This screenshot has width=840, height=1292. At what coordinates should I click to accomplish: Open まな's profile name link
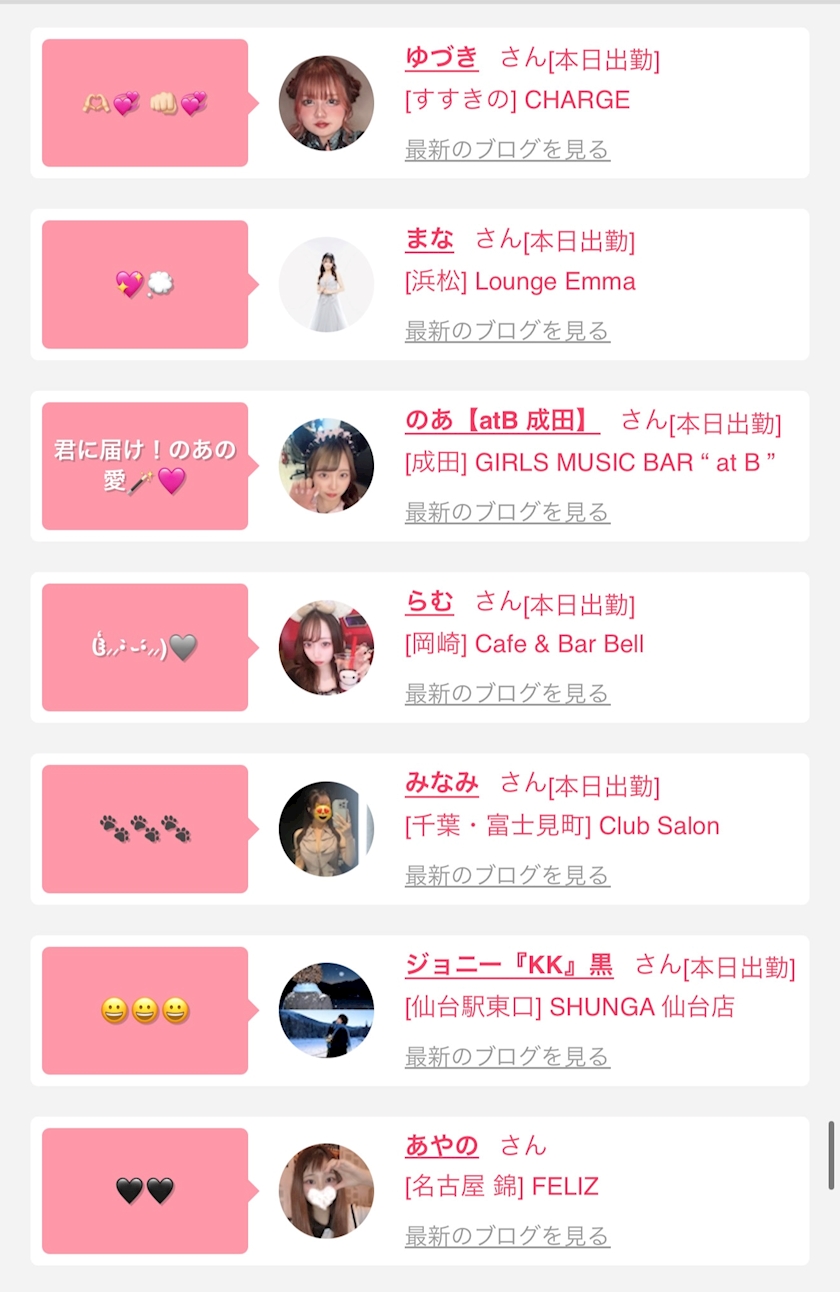[x=429, y=240]
